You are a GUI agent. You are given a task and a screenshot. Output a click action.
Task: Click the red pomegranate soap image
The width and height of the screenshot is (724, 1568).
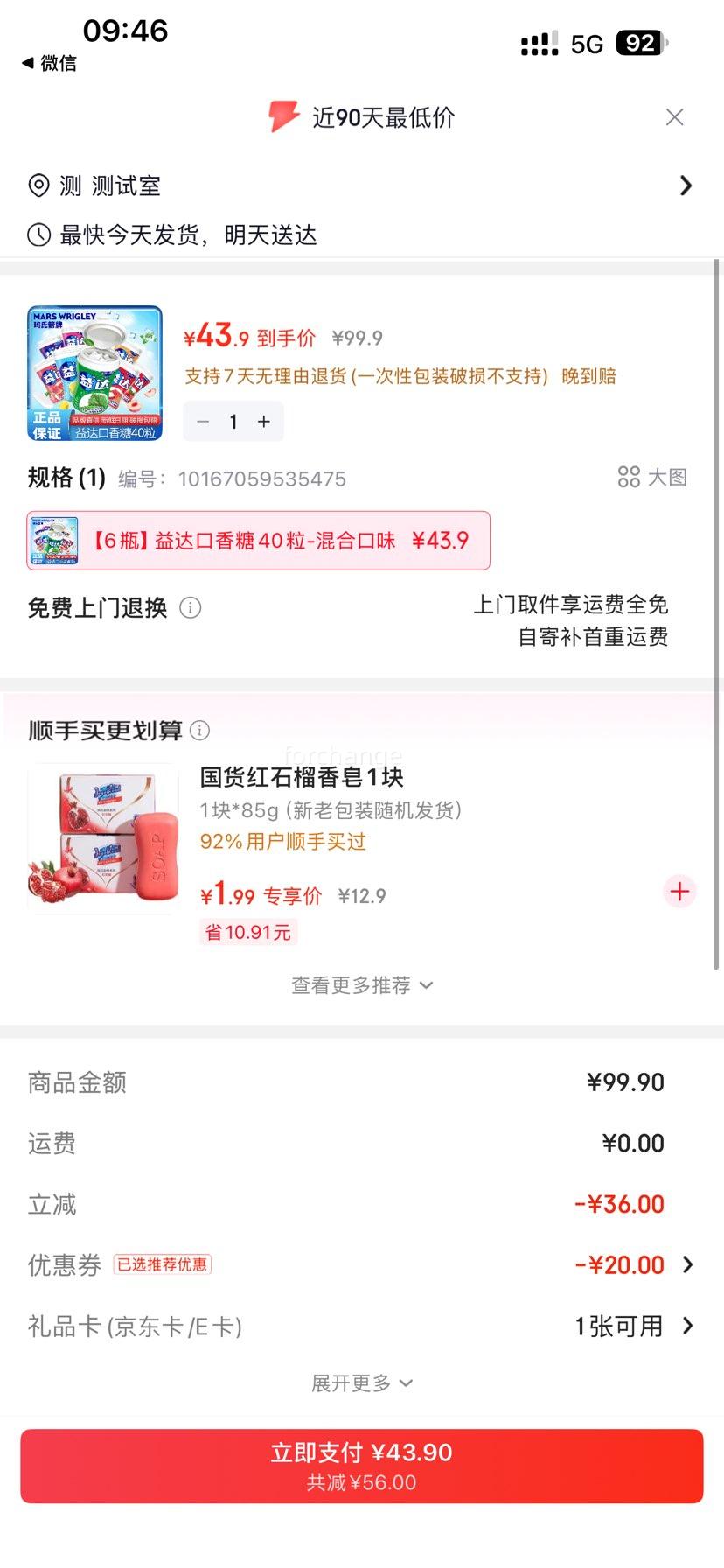(x=102, y=837)
